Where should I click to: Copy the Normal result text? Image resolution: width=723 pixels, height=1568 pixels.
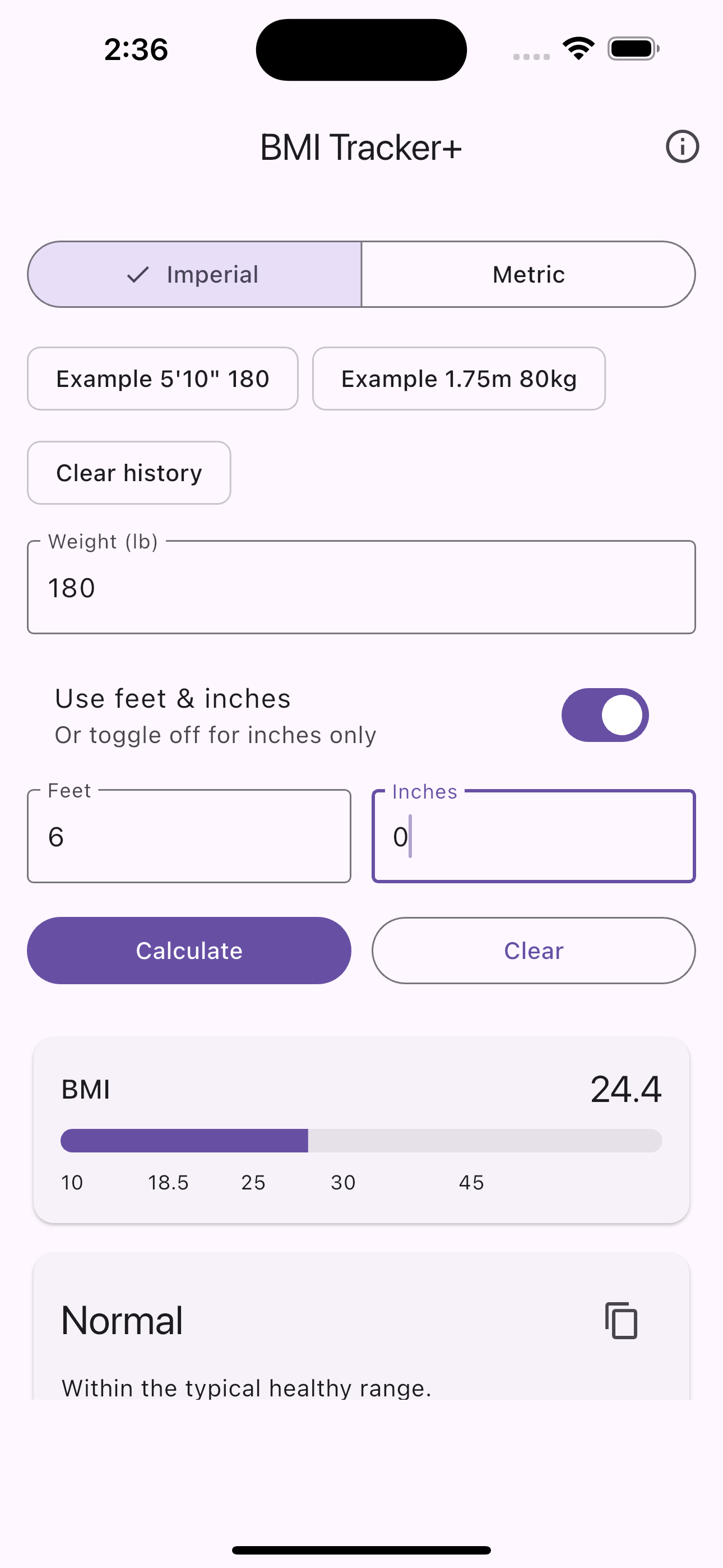[621, 1320]
